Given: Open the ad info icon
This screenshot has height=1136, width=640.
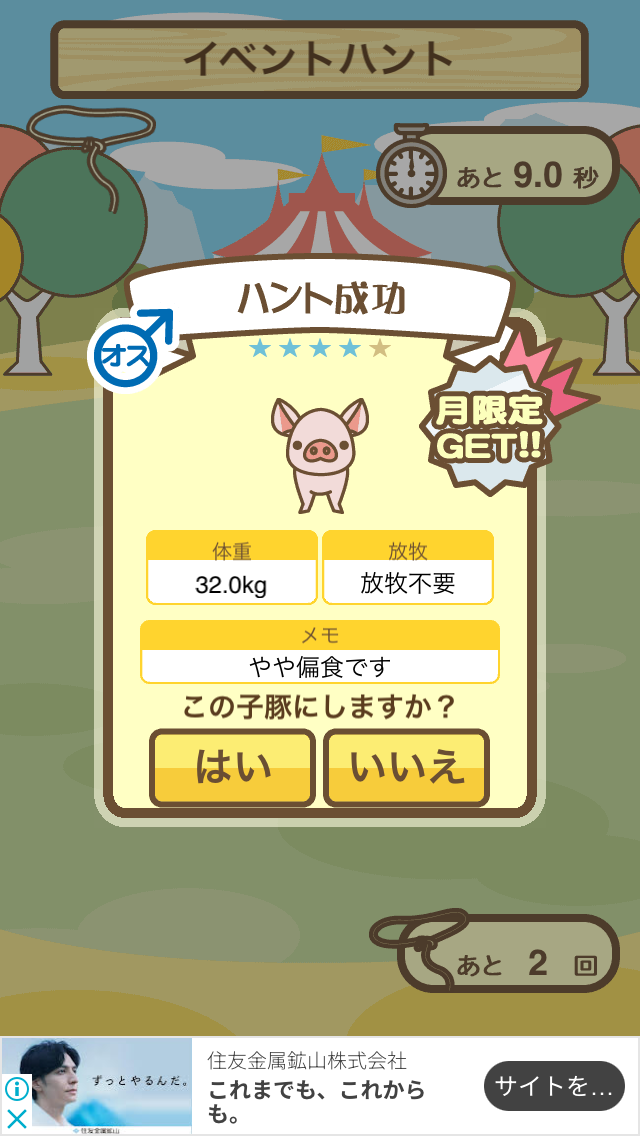Looking at the screenshot, I should click(x=16, y=1089).
